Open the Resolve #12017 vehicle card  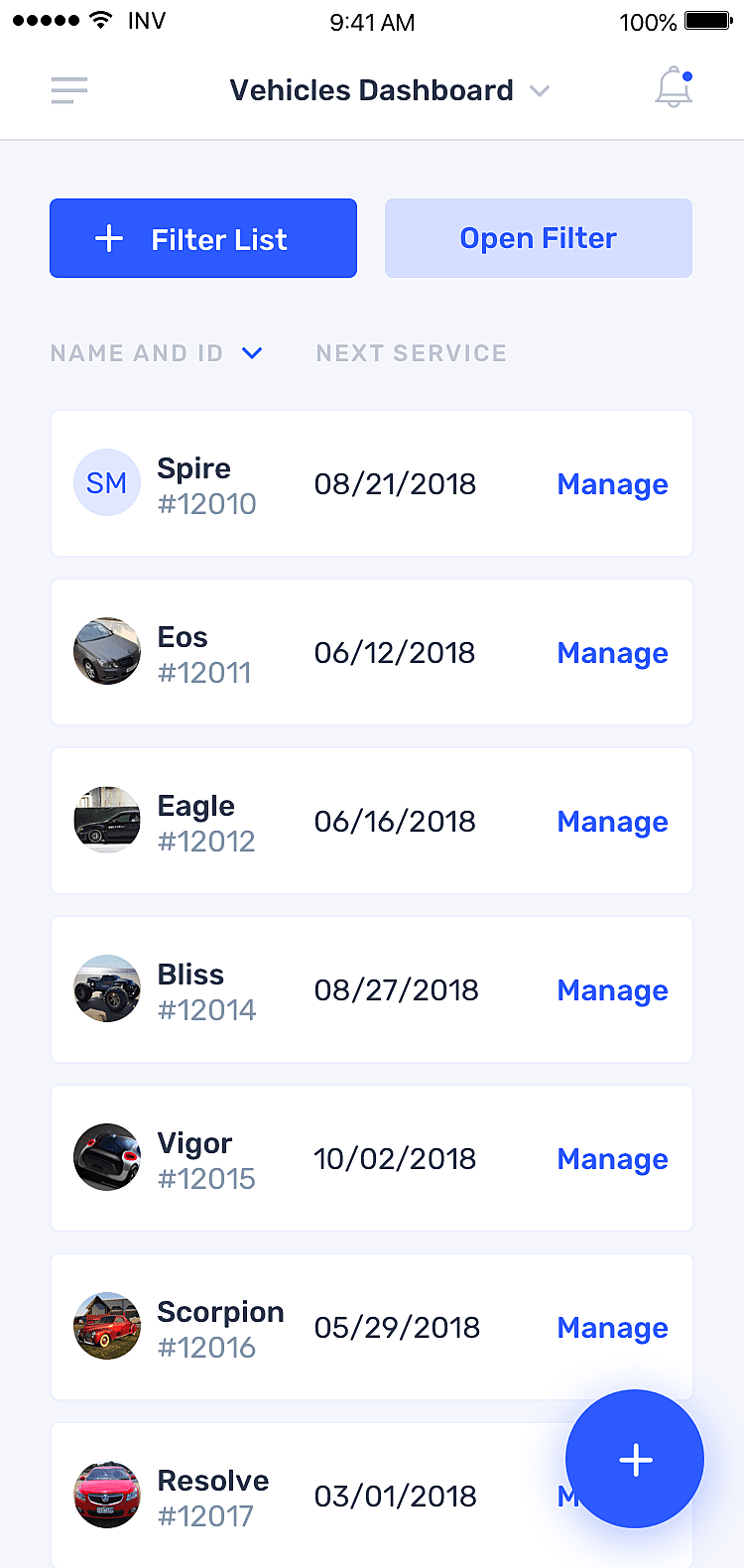coord(298,1496)
